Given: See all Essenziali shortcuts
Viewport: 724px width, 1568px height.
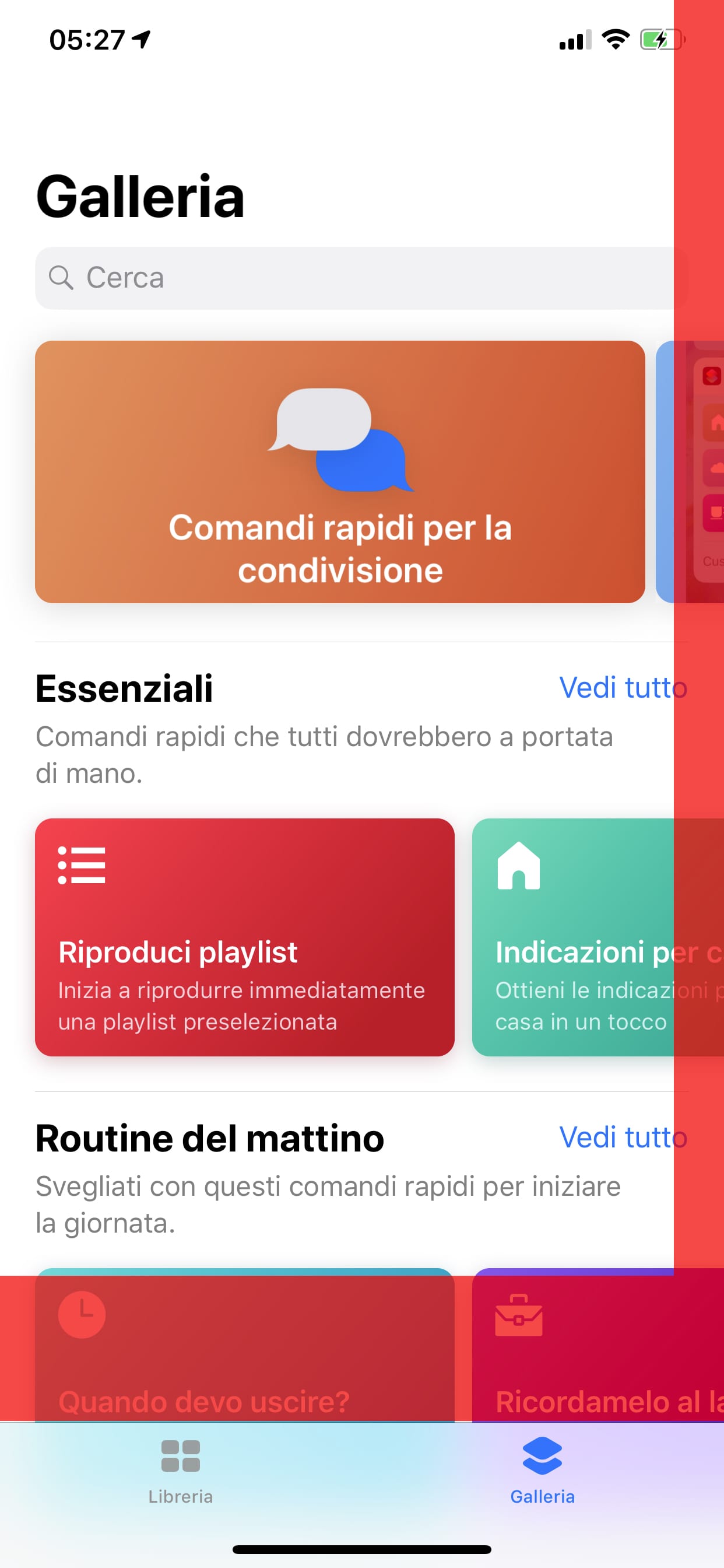Looking at the screenshot, I should tap(623, 688).
